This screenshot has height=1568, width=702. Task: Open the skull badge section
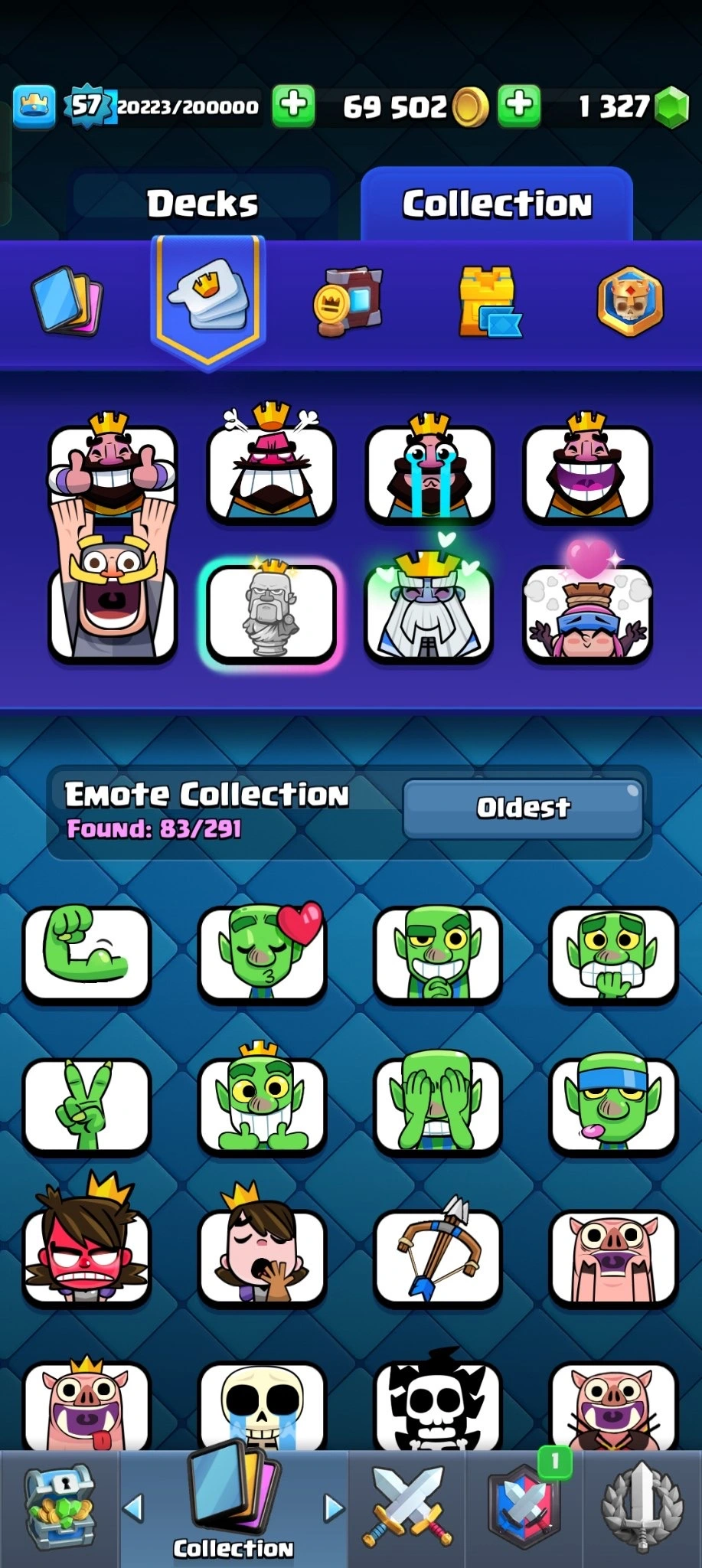629,302
